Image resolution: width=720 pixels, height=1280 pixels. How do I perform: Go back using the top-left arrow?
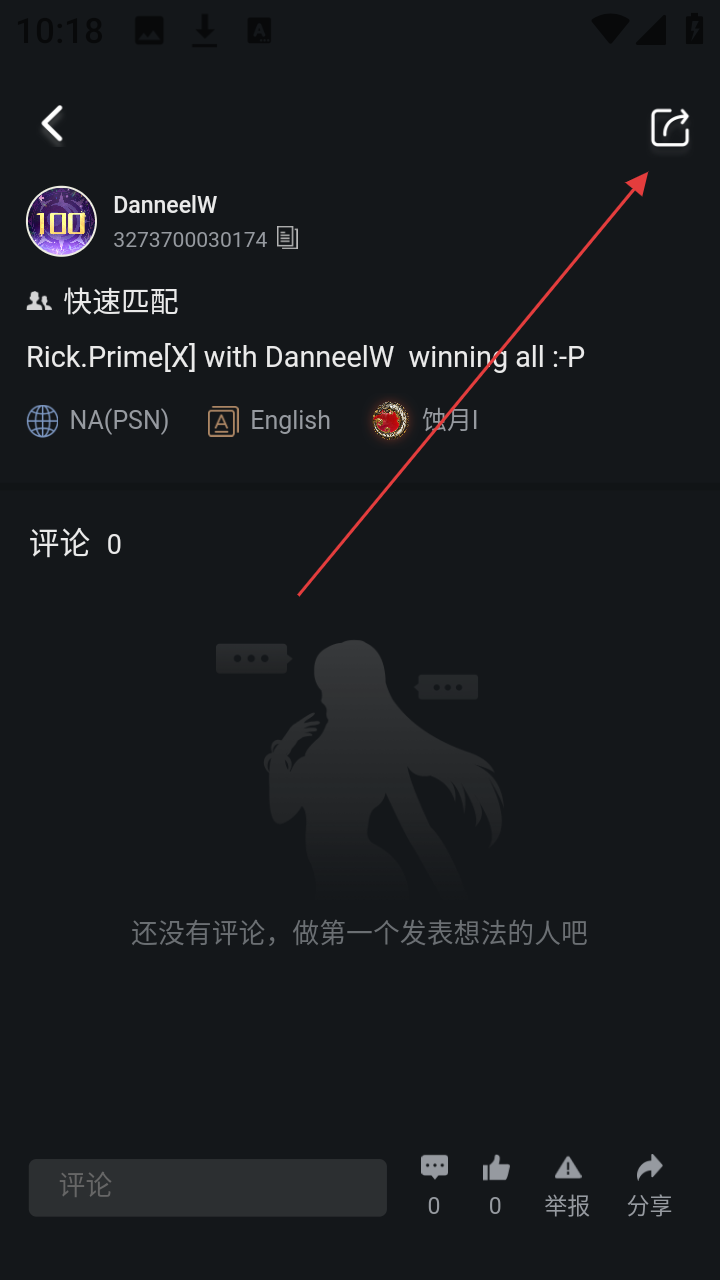coord(52,124)
